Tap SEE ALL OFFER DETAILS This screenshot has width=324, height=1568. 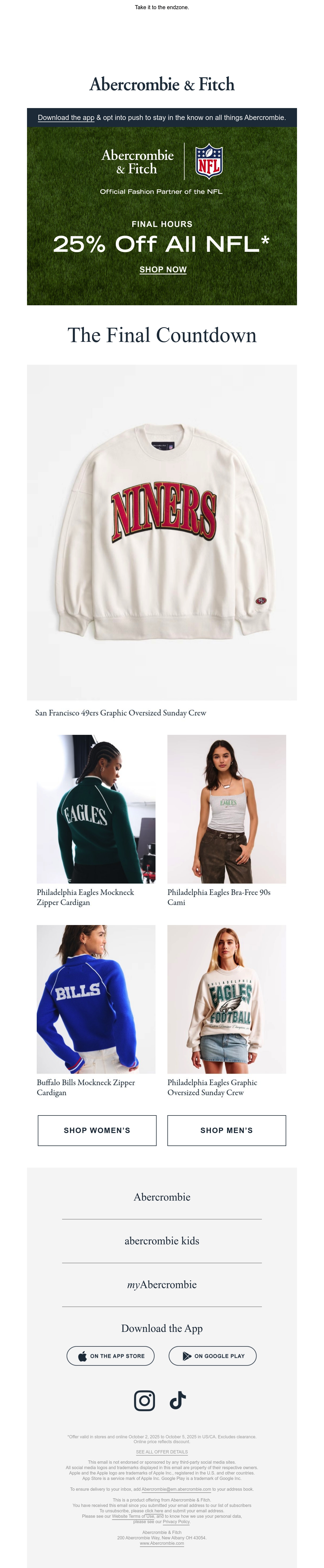click(162, 1452)
